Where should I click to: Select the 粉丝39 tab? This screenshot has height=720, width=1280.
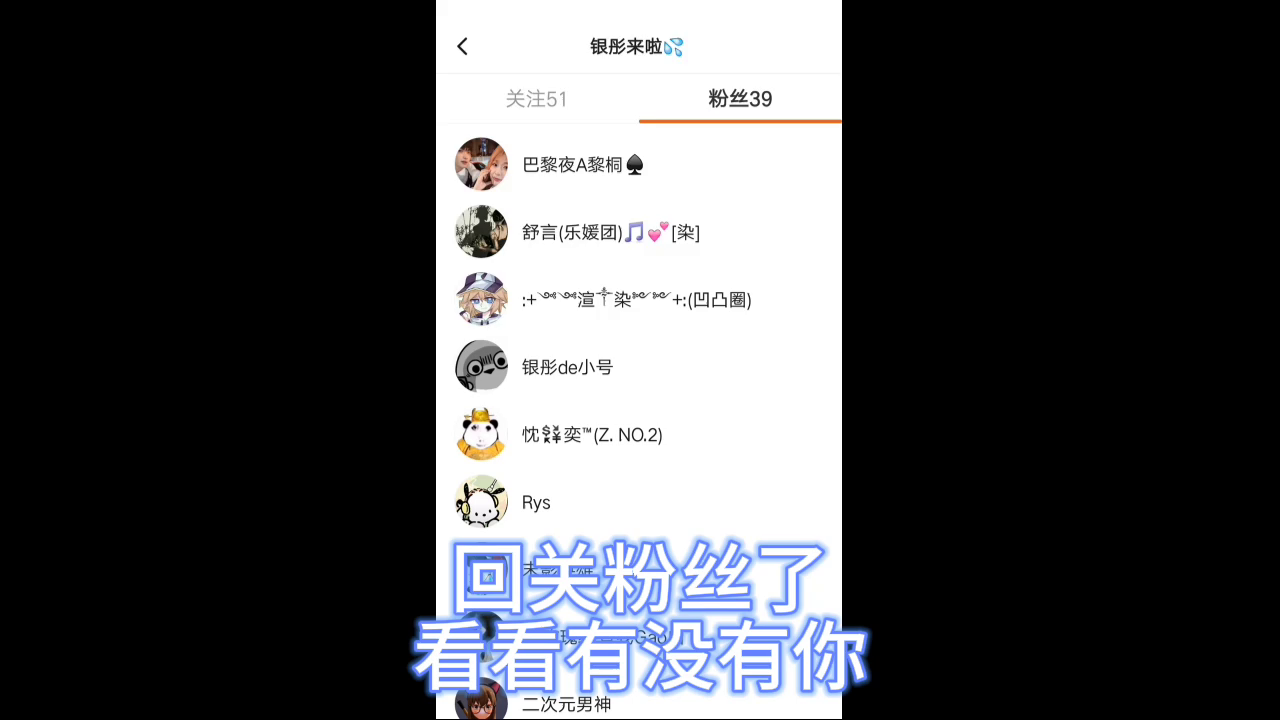pos(740,99)
